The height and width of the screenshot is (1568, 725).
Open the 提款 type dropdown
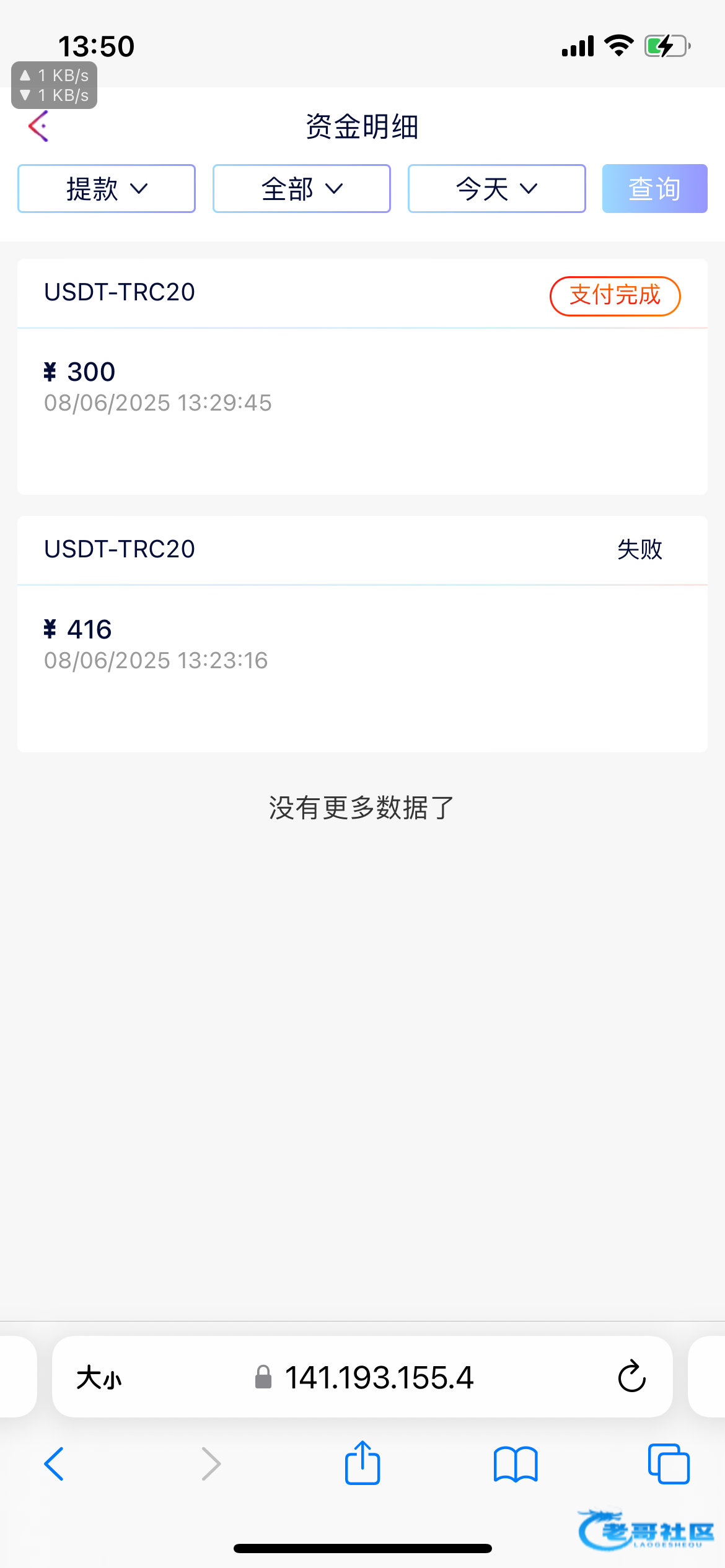(107, 189)
